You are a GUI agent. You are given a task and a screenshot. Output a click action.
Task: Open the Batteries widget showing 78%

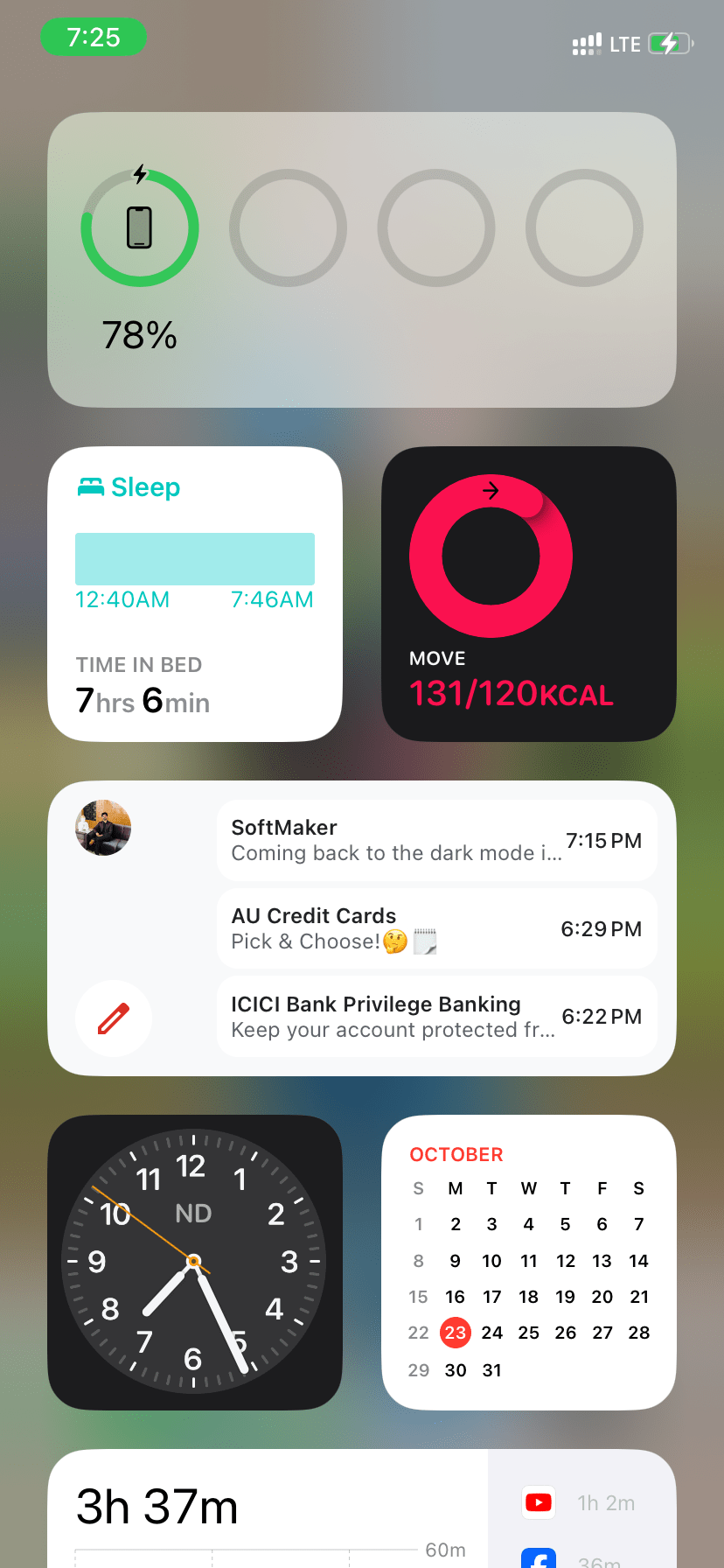pyautogui.click(x=361, y=259)
